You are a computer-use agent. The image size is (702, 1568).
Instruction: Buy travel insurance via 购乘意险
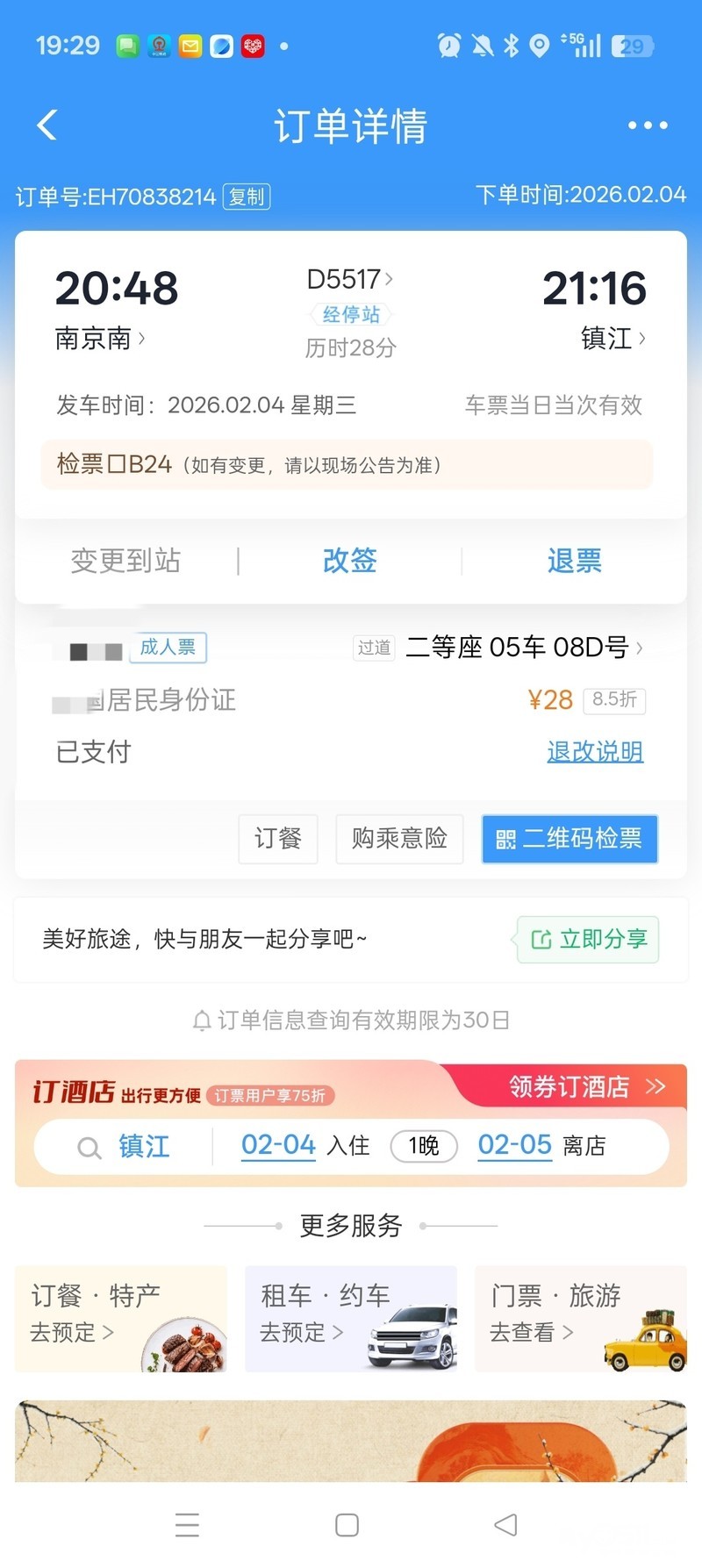pyautogui.click(x=399, y=839)
